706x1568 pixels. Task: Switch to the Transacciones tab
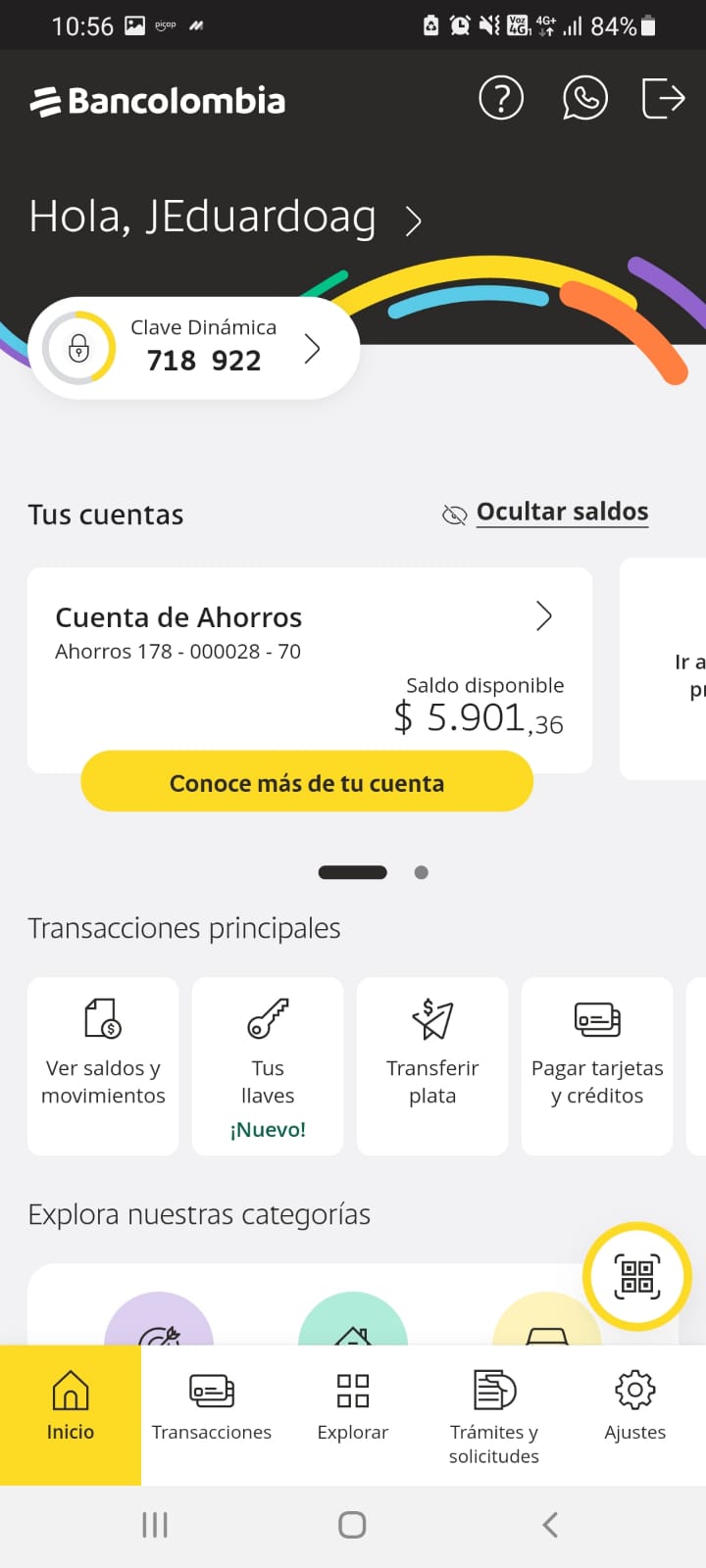212,1409
